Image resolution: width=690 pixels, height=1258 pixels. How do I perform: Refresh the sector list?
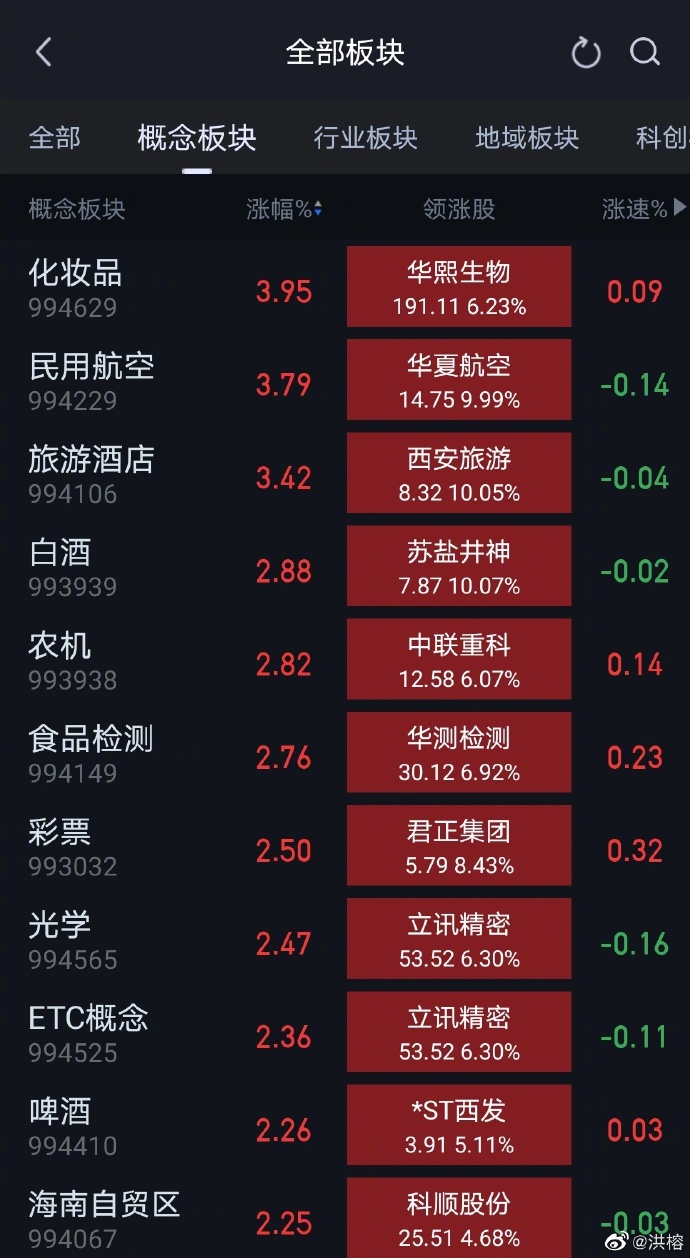coord(586,53)
